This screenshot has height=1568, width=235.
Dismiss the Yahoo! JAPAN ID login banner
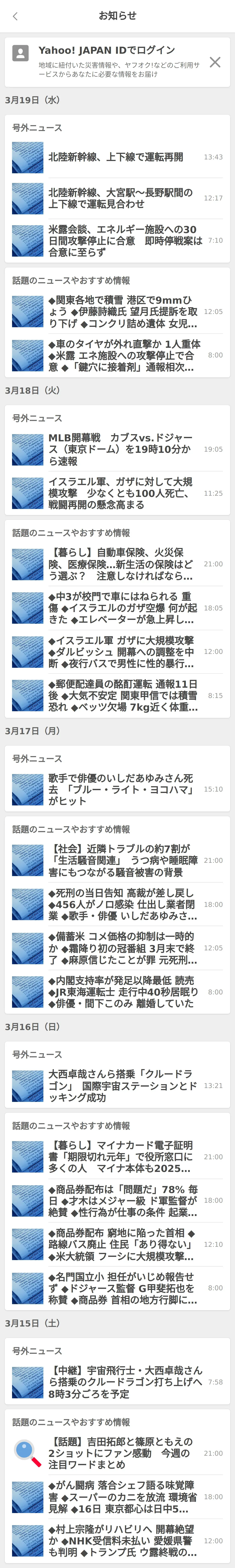pyautogui.click(x=214, y=62)
